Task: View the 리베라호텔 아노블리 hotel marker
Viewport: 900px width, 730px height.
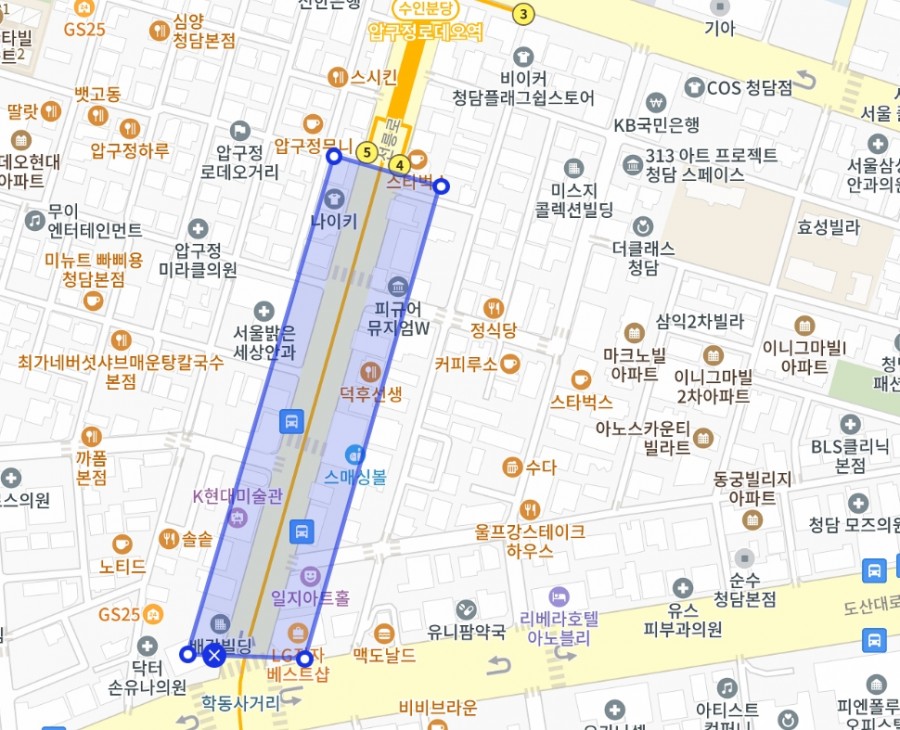Action: [559, 596]
